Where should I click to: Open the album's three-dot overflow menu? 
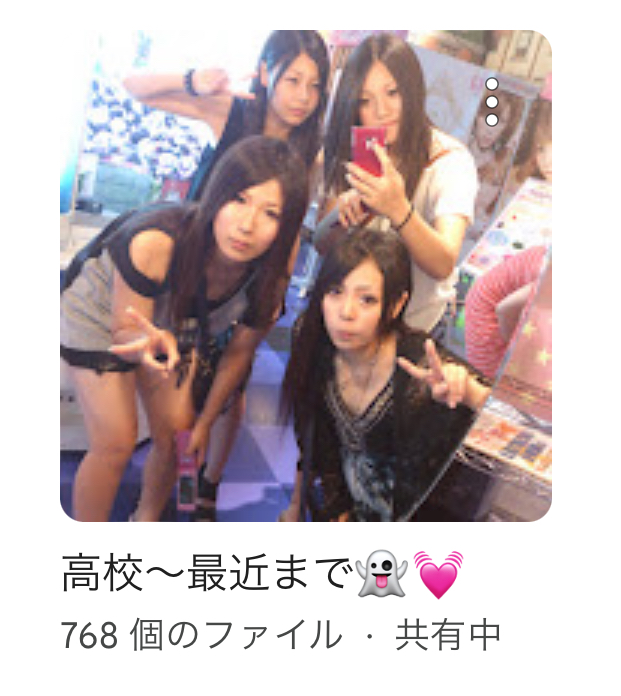[x=491, y=102]
